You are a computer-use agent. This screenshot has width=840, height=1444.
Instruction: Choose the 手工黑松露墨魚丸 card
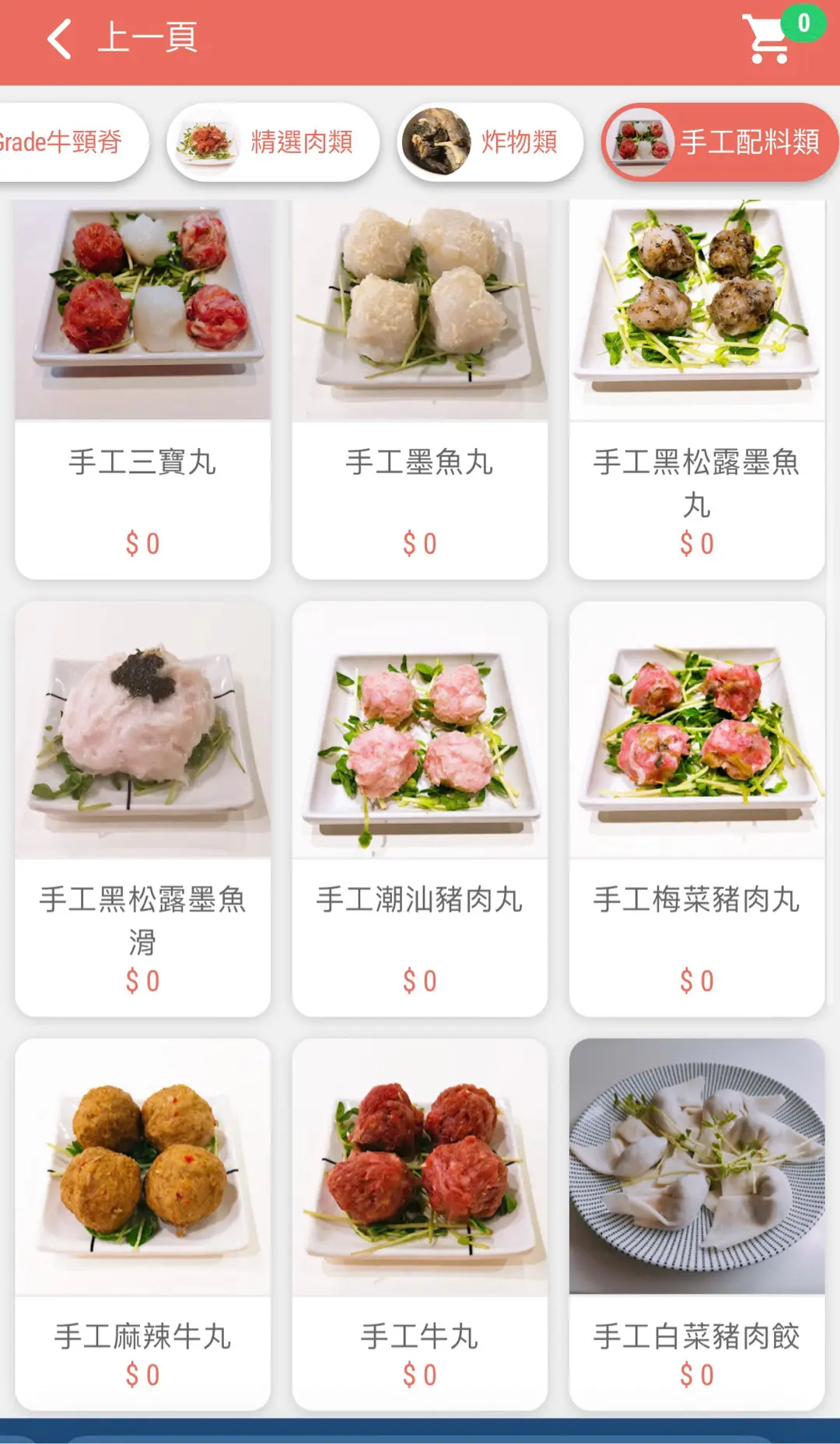pyautogui.click(x=697, y=389)
